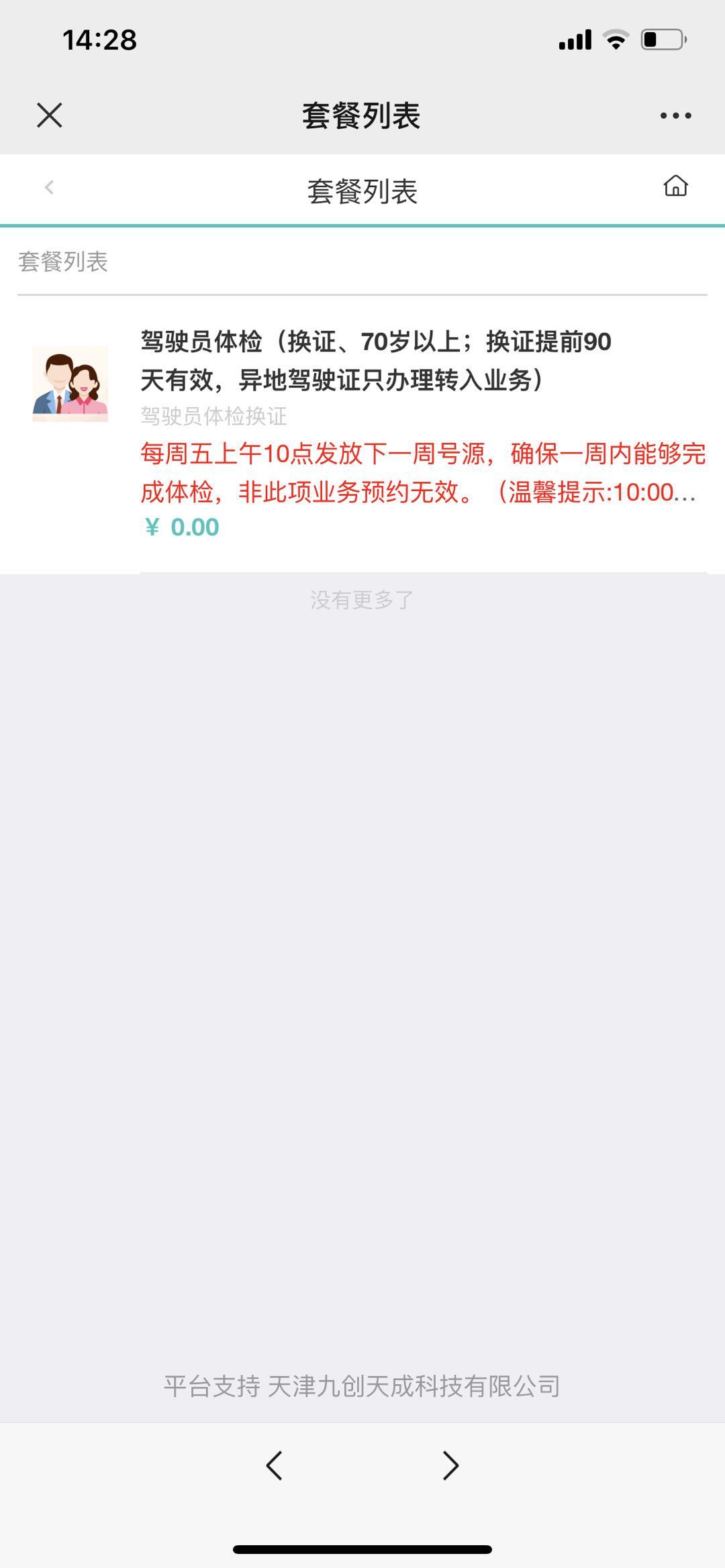725x1568 pixels.
Task: Navigate back with the bottom browser arrow
Action: click(x=274, y=1465)
